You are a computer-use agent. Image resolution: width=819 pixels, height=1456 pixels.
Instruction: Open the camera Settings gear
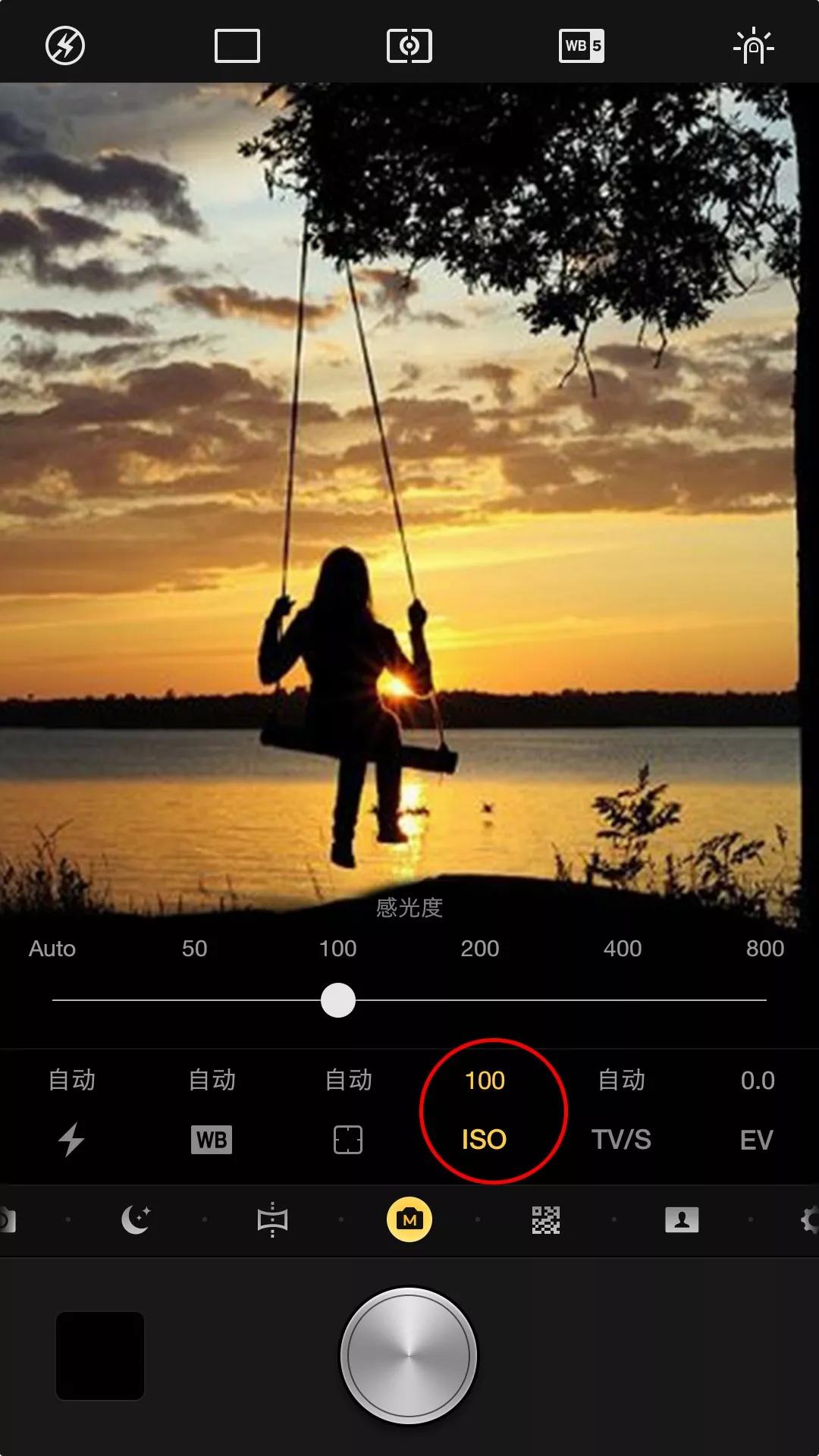[808, 1219]
